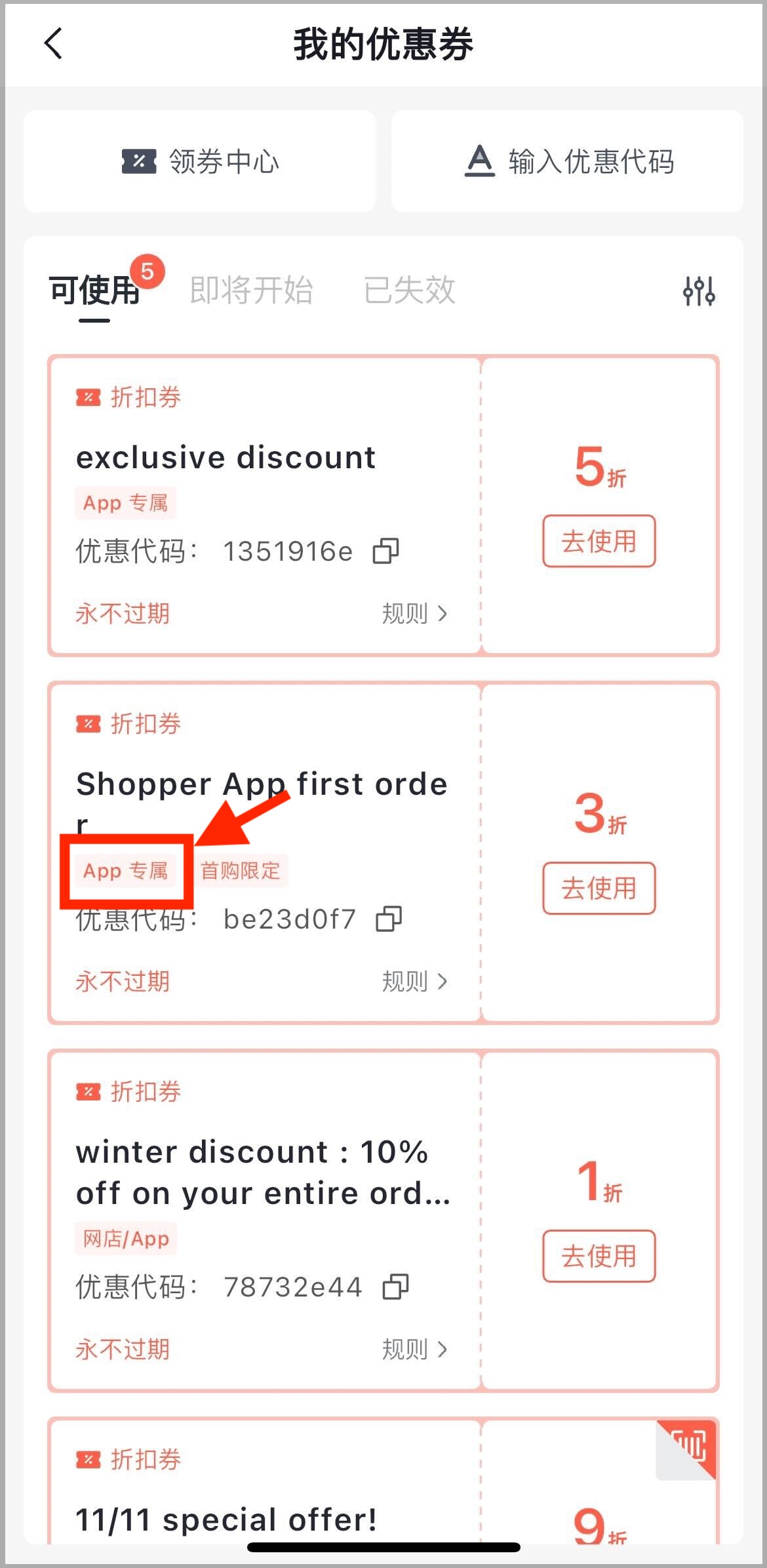Tap 去使用 on winter discount coupon
The width and height of the screenshot is (767, 1568).
click(x=599, y=1256)
